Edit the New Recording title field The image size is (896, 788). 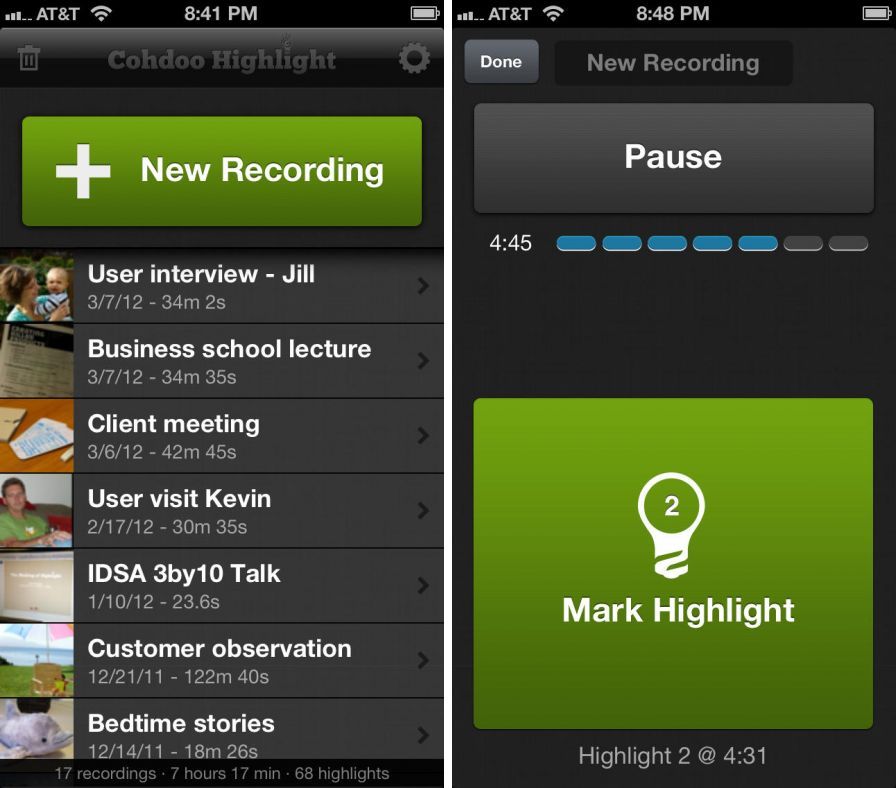[x=673, y=63]
